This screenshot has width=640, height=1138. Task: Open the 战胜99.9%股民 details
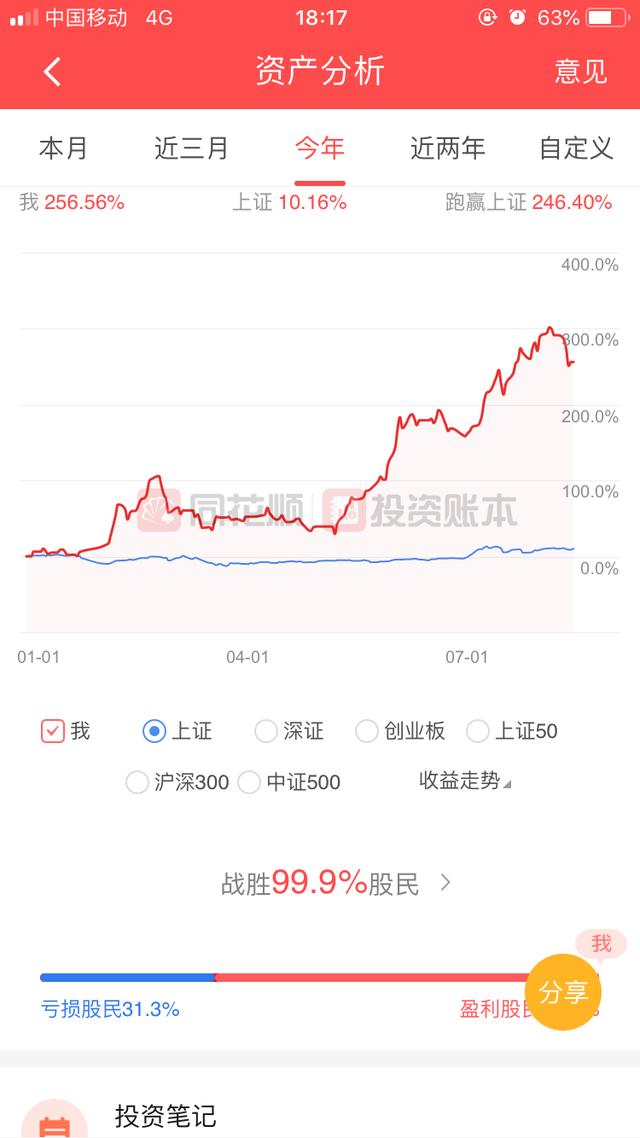click(x=336, y=883)
